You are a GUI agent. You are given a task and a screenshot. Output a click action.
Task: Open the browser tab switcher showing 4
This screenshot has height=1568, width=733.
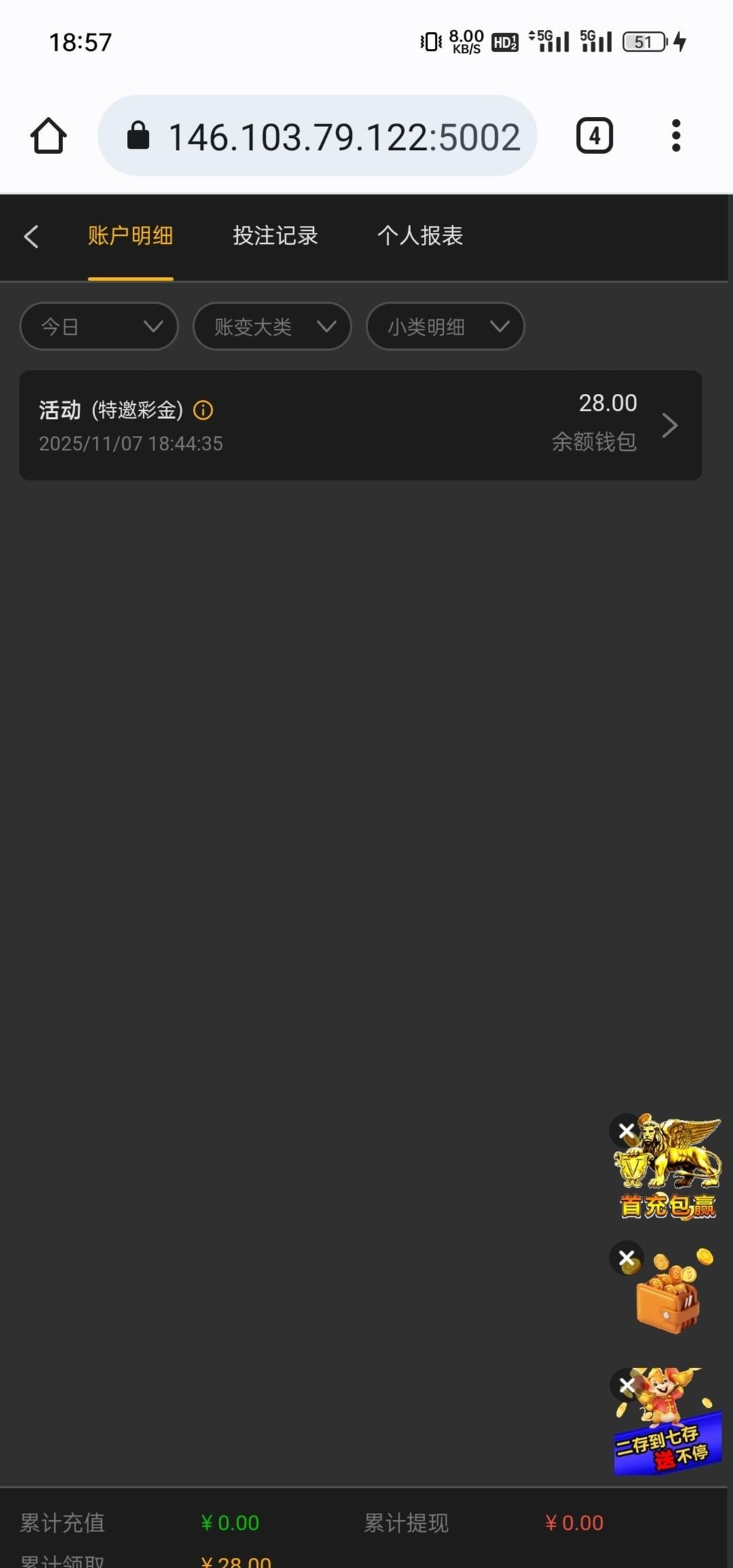point(594,136)
